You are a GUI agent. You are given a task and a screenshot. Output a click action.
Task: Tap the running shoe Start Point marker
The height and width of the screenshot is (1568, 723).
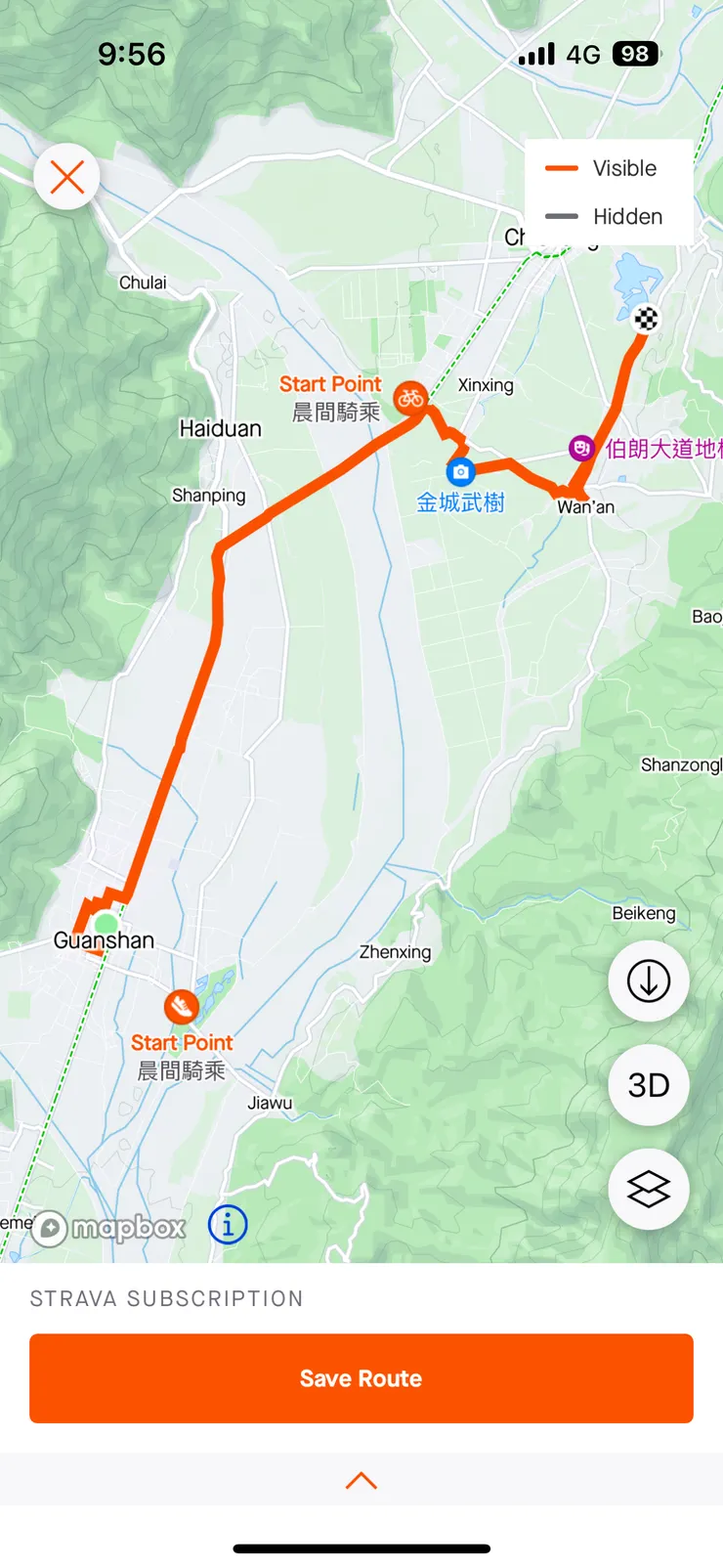point(181,1005)
